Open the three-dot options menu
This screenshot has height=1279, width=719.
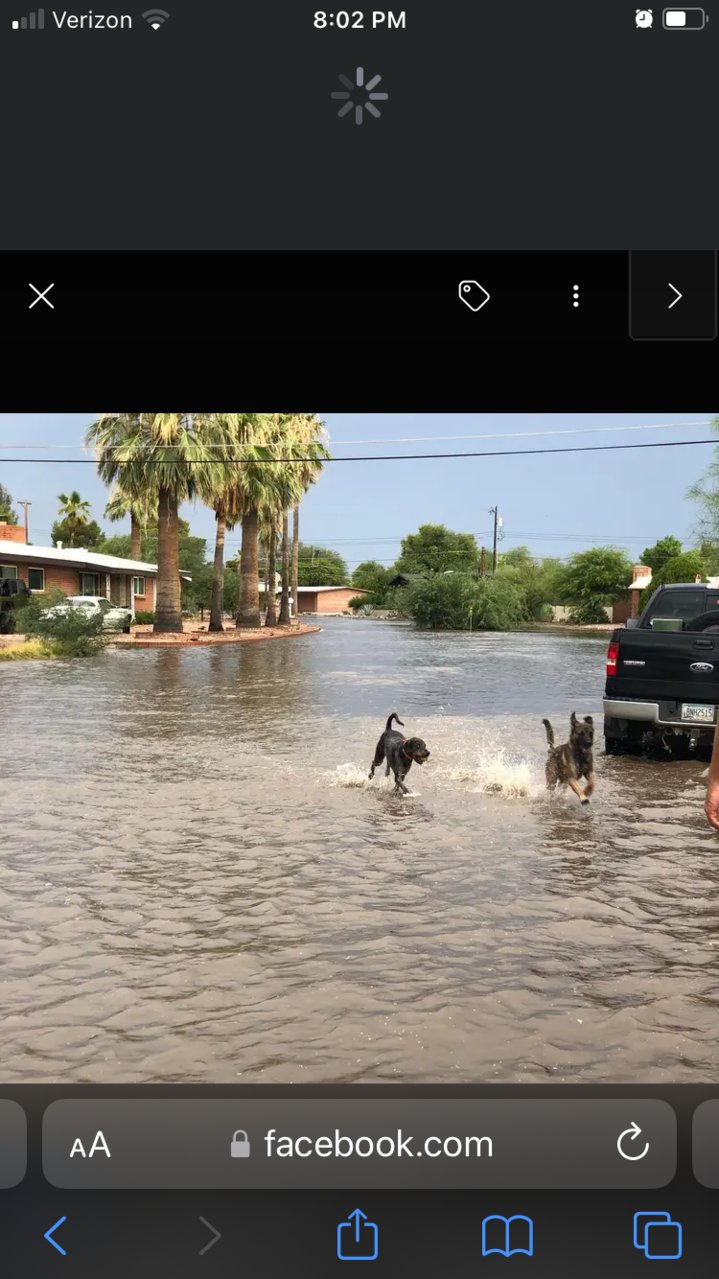(575, 296)
